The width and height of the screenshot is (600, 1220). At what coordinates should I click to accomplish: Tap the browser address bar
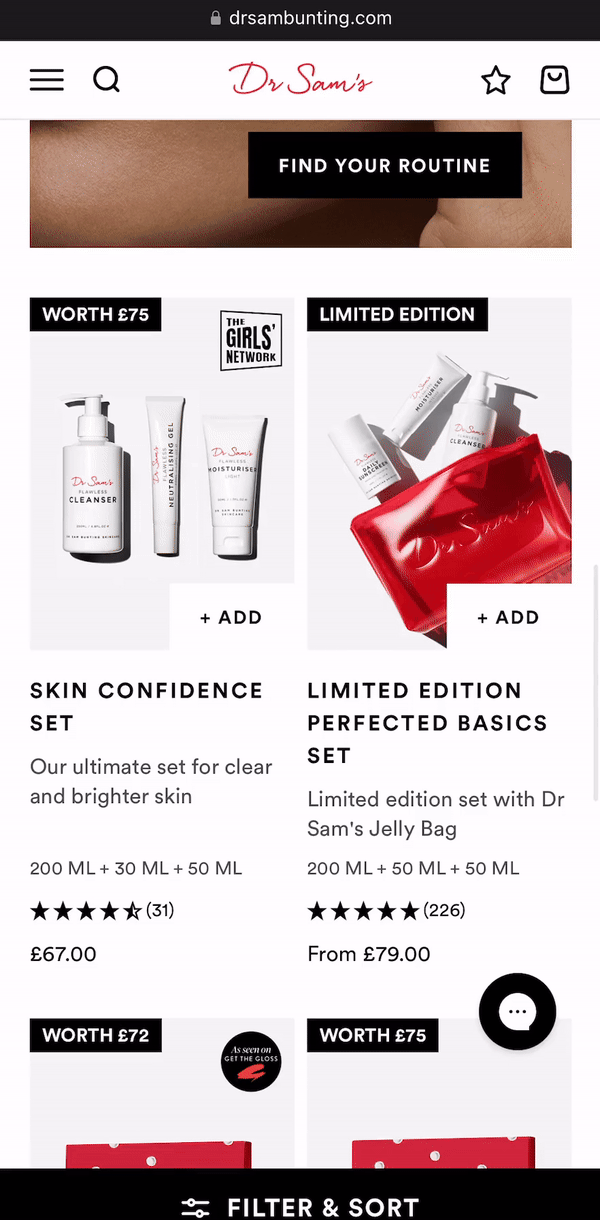pos(300,18)
